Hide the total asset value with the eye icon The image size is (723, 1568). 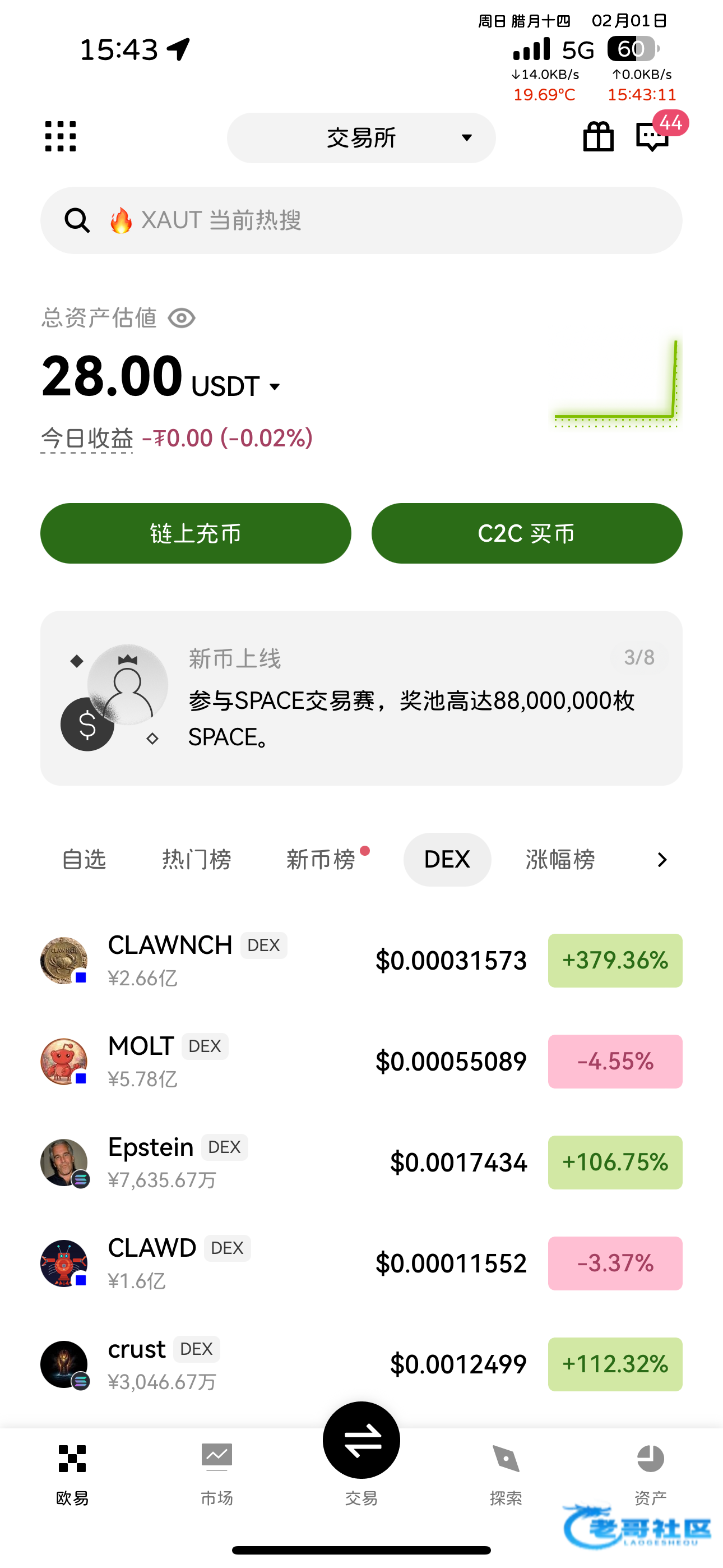pyautogui.click(x=182, y=318)
